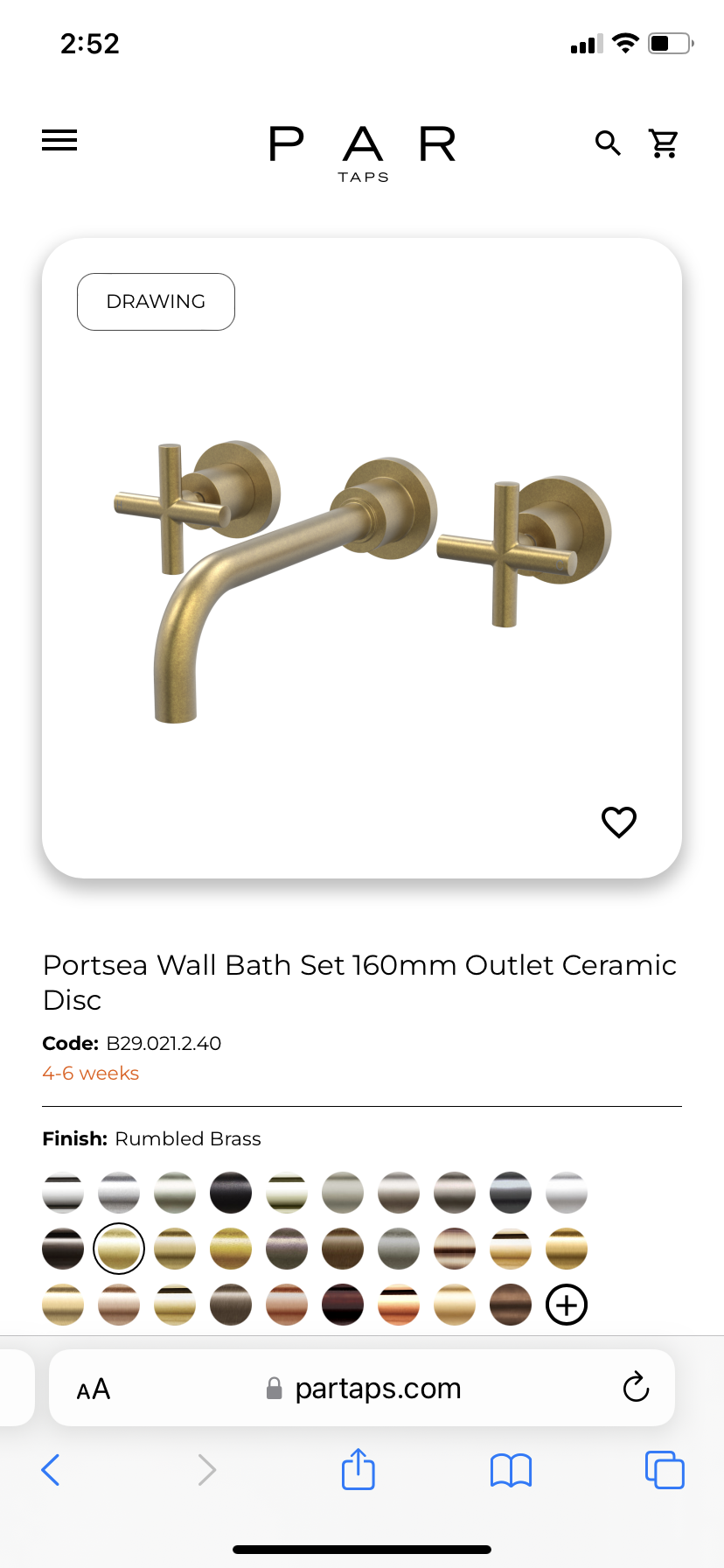View the shopping cart

pyautogui.click(x=664, y=143)
